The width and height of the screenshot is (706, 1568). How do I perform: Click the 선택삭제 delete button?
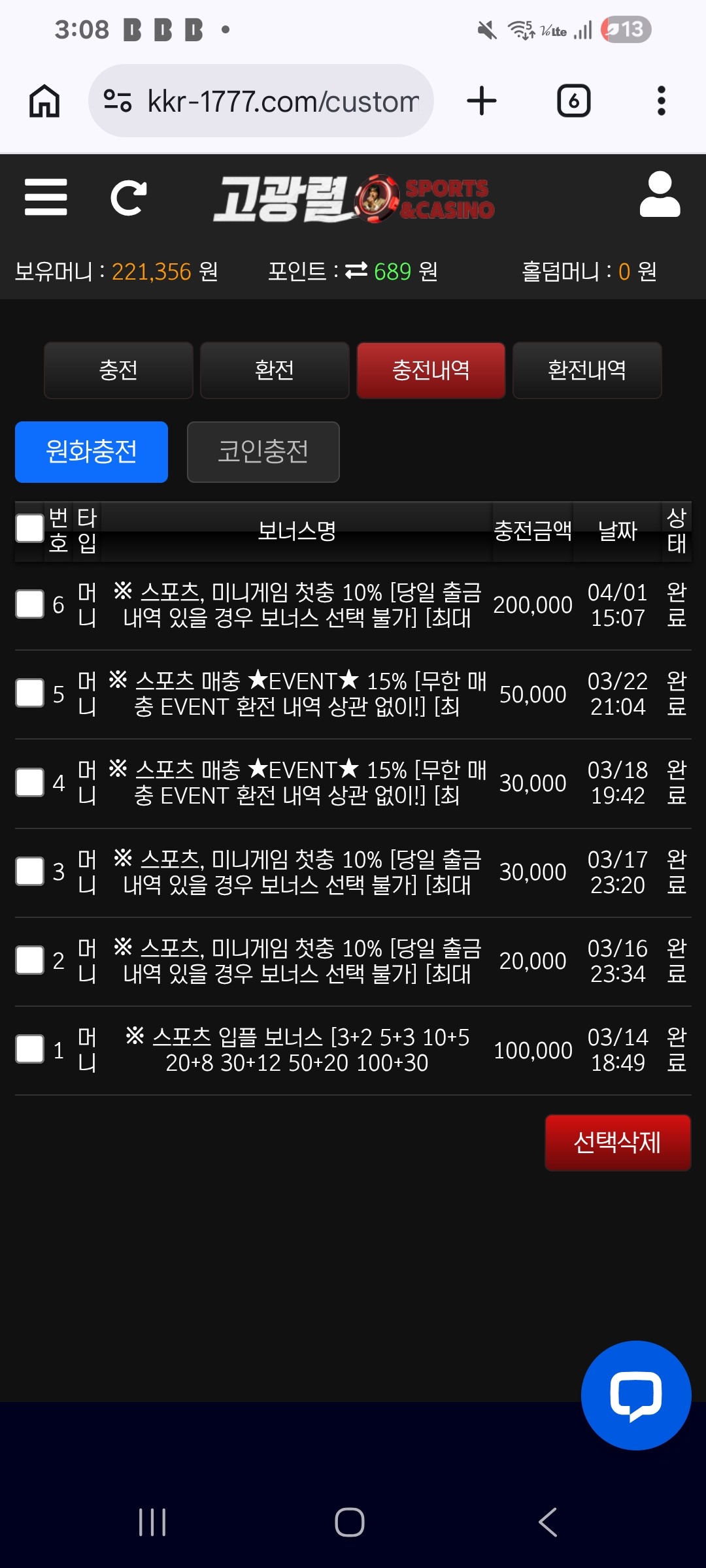617,1142
